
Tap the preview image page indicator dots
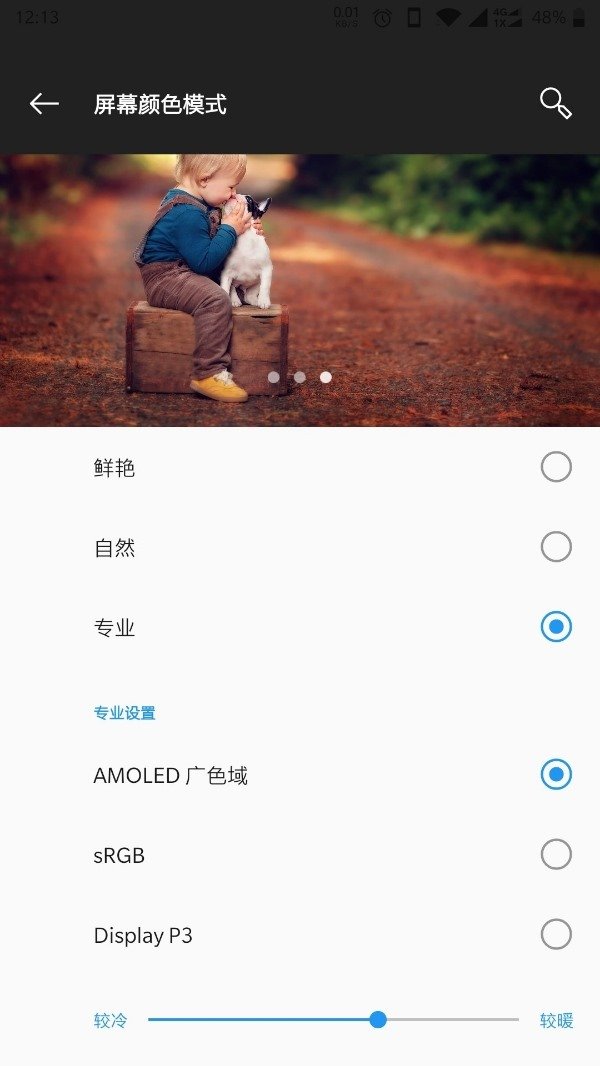click(x=300, y=377)
